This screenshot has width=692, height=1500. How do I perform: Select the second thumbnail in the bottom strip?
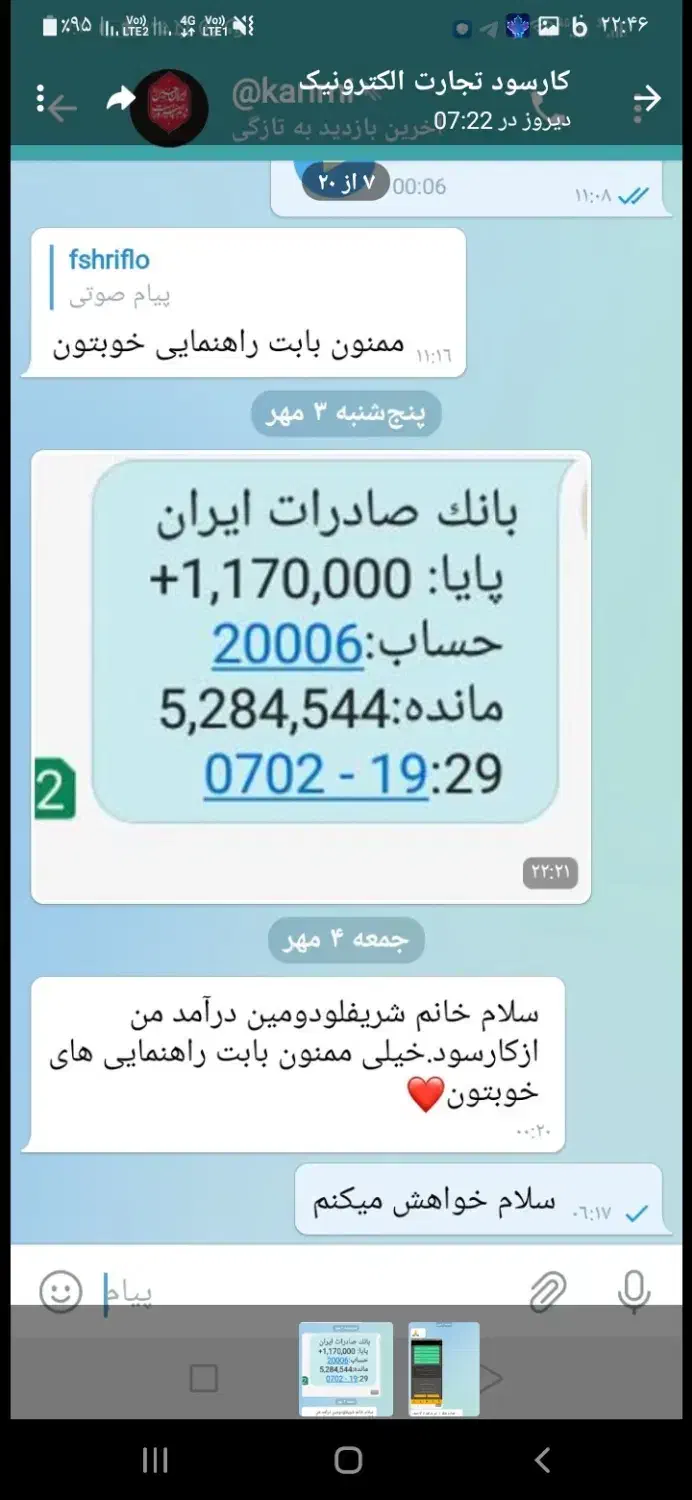444,1369
